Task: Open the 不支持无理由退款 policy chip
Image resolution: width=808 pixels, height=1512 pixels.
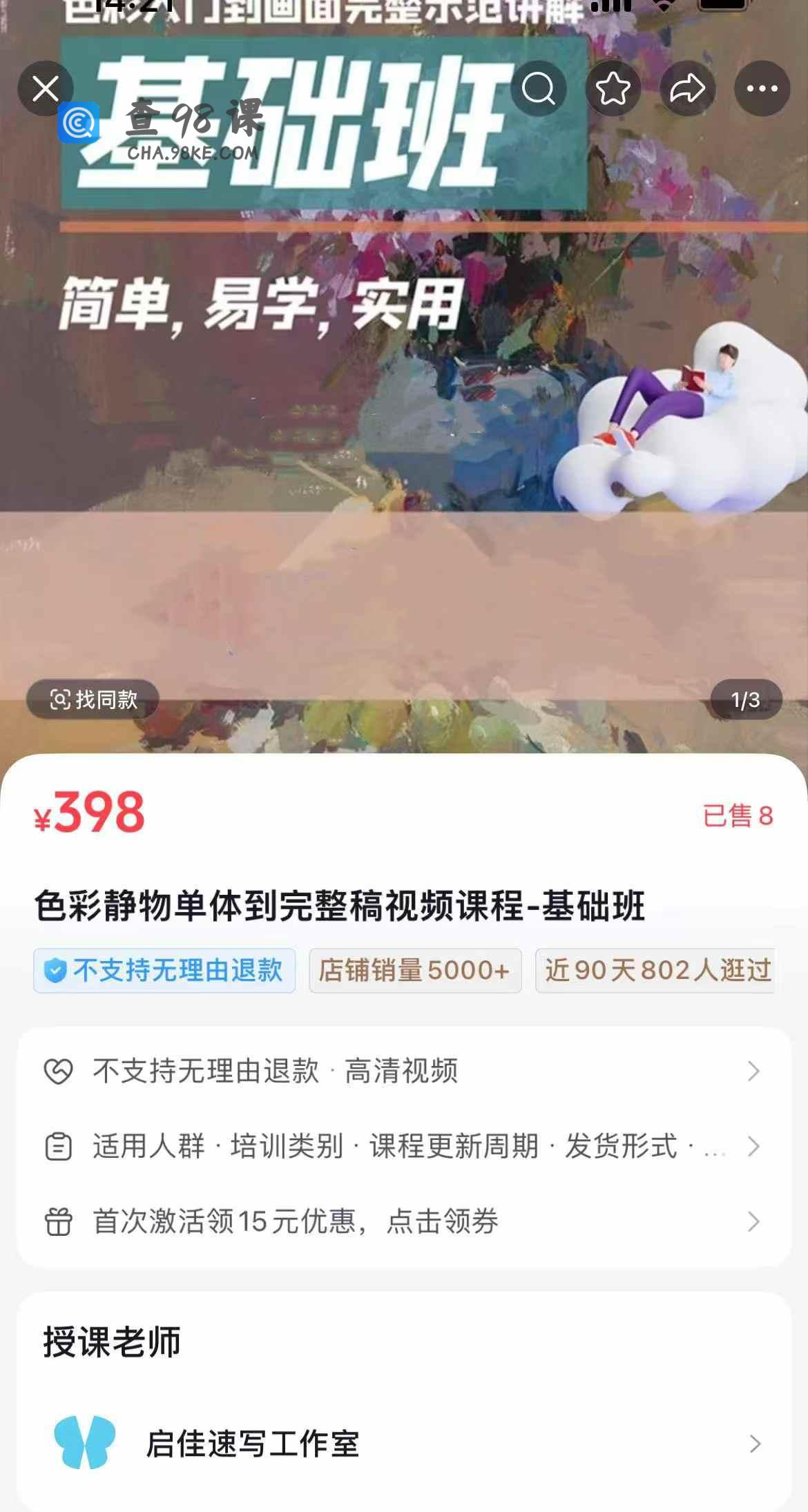Action: (x=164, y=970)
